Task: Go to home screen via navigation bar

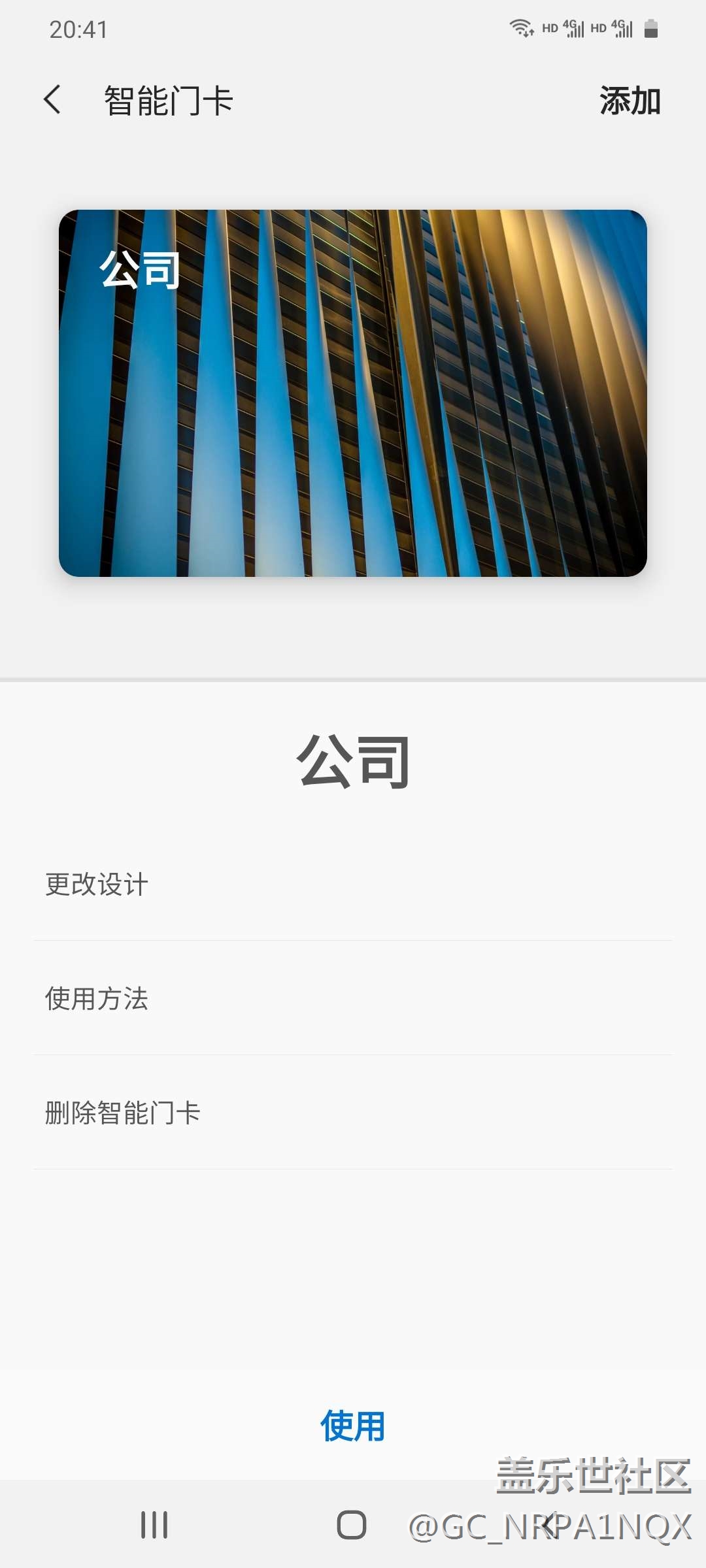Action: (x=352, y=1525)
